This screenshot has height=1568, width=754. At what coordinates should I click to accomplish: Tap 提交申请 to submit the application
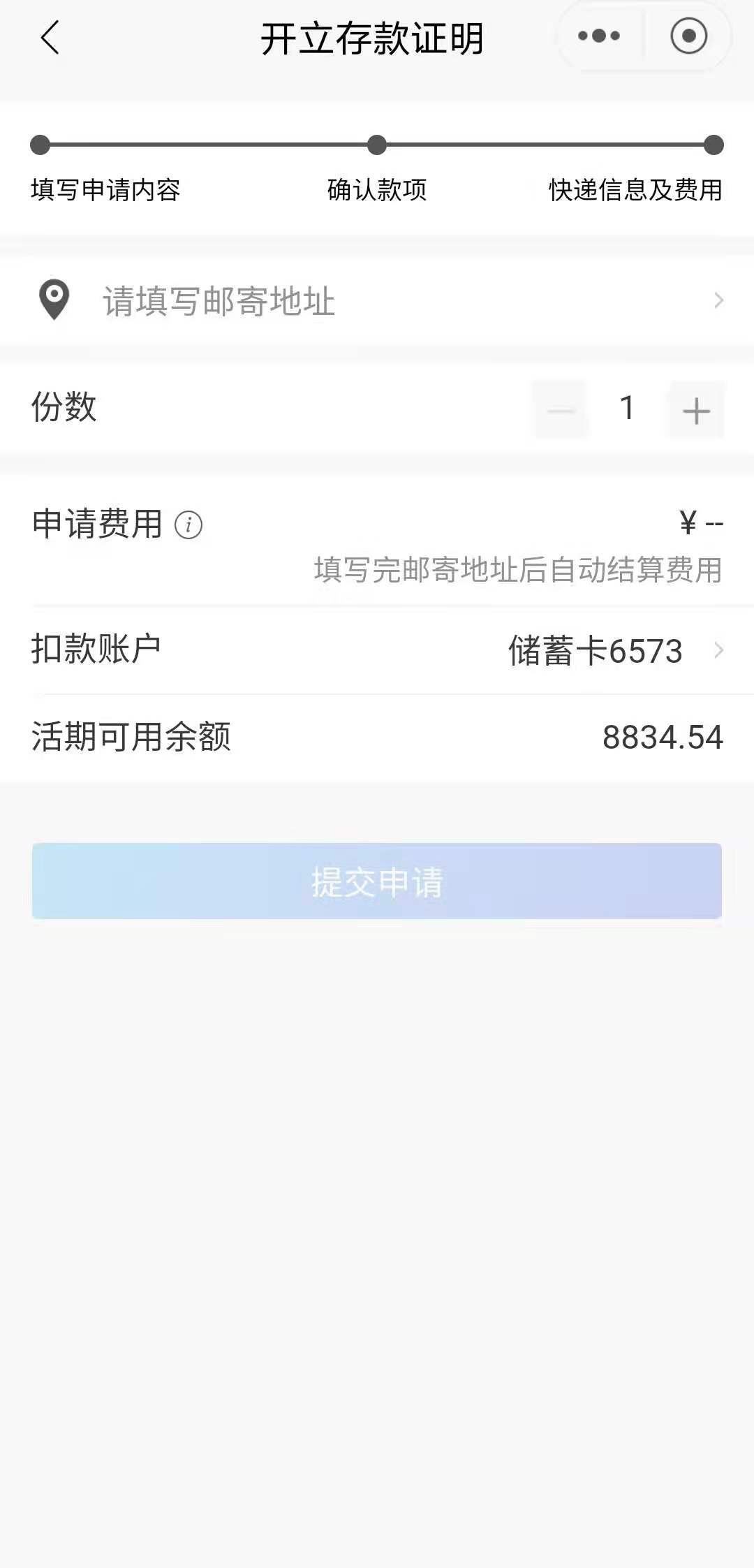point(377,881)
